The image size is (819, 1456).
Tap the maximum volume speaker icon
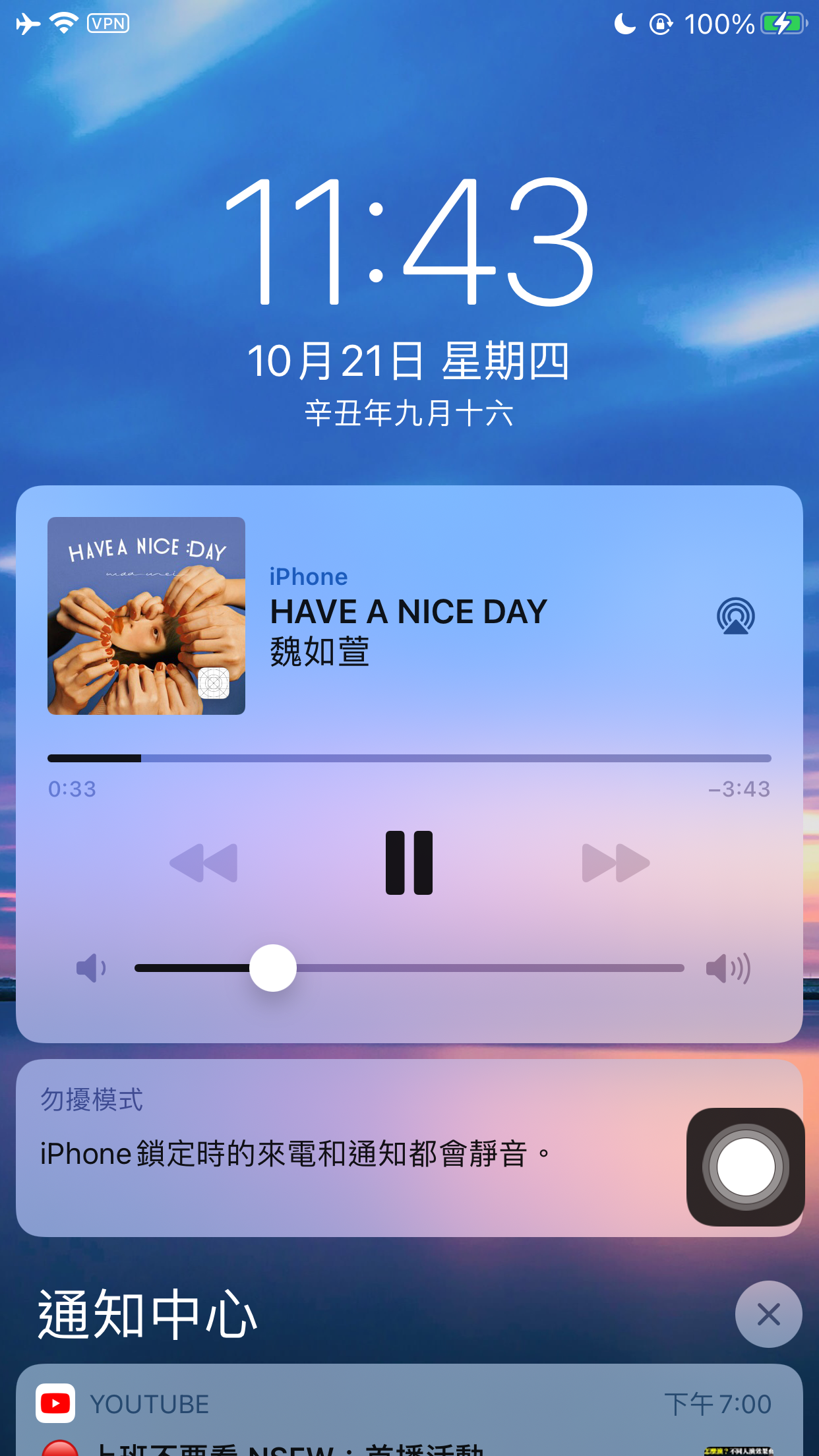pyautogui.click(x=727, y=967)
